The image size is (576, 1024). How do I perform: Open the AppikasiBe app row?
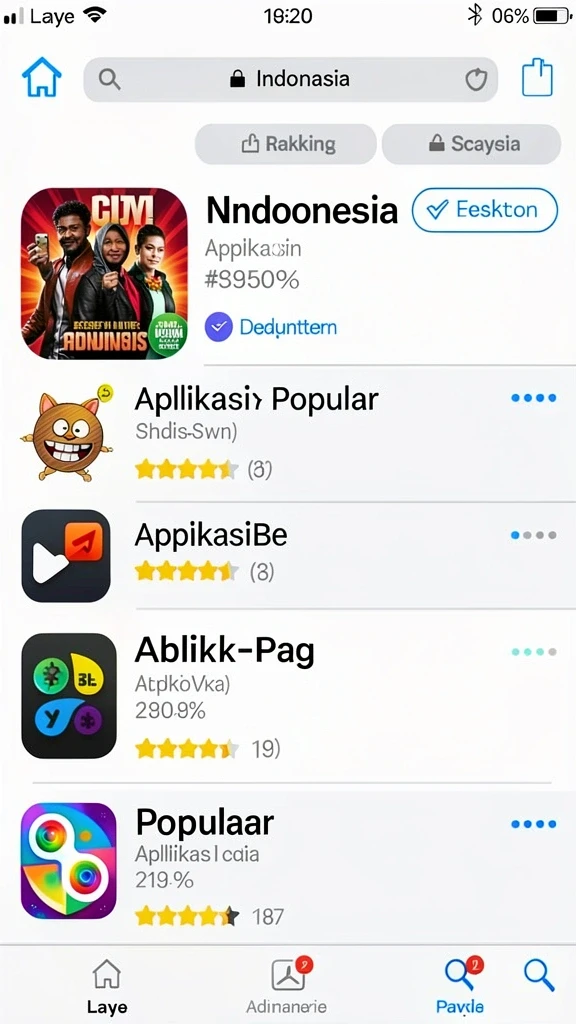pyautogui.click(x=288, y=555)
